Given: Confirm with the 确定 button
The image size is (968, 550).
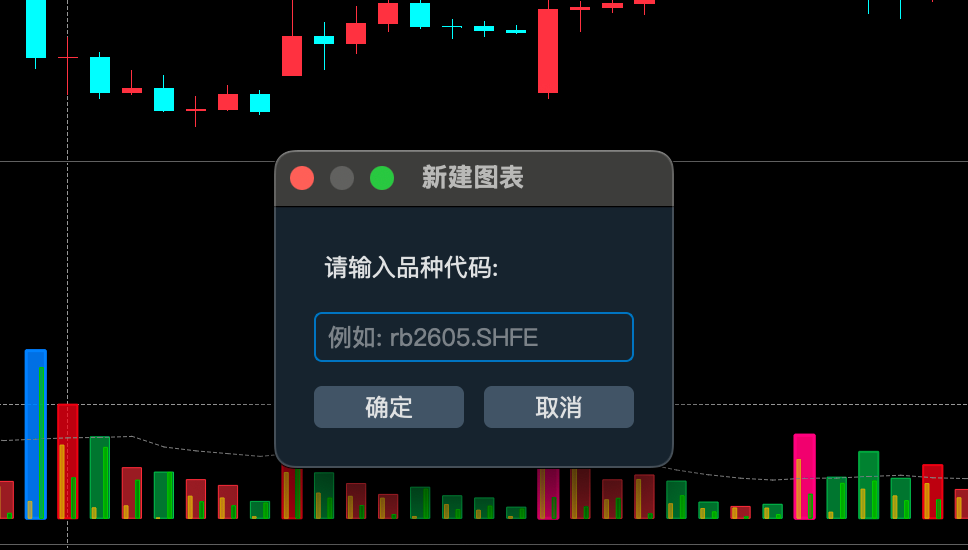Looking at the screenshot, I should [x=389, y=407].
